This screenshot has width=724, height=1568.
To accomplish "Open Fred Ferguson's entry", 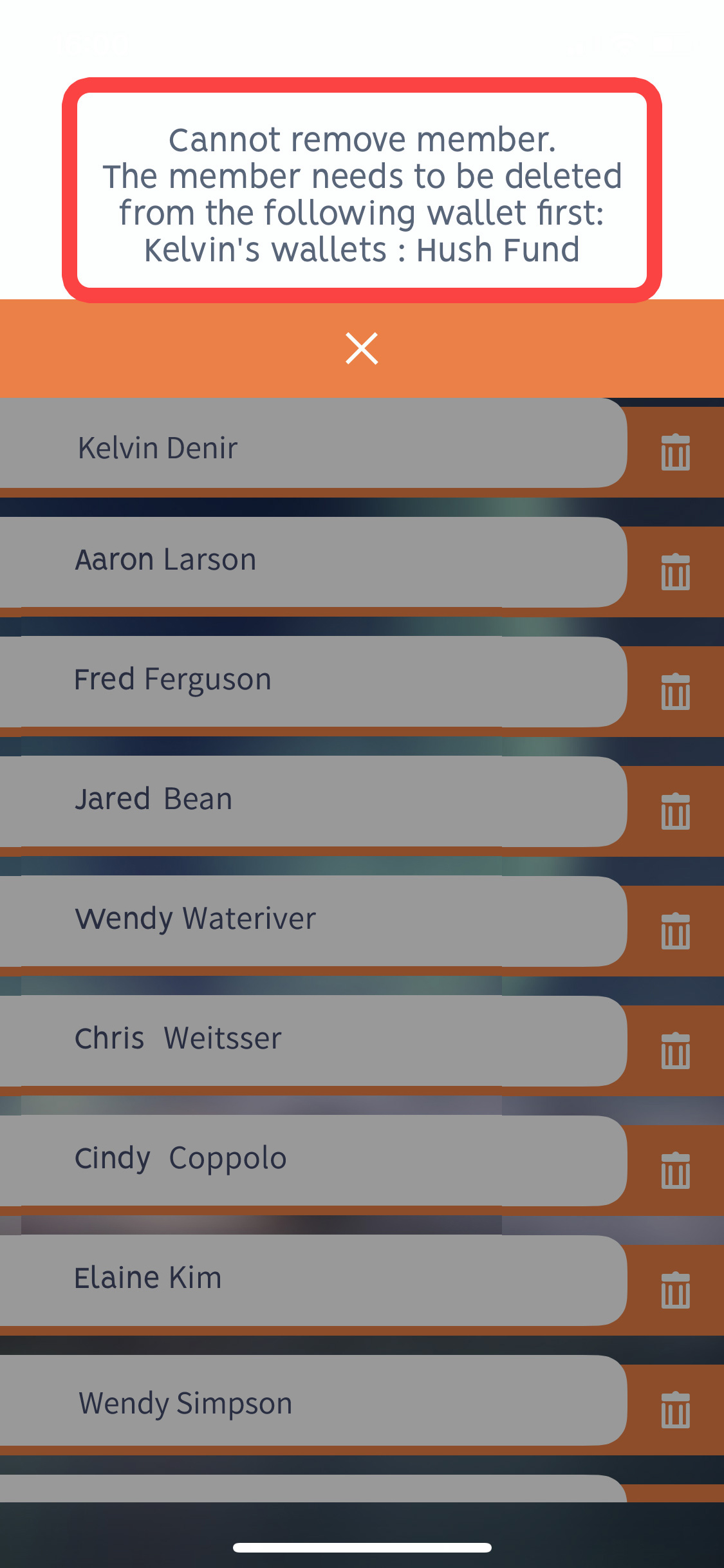I will [x=313, y=682].
